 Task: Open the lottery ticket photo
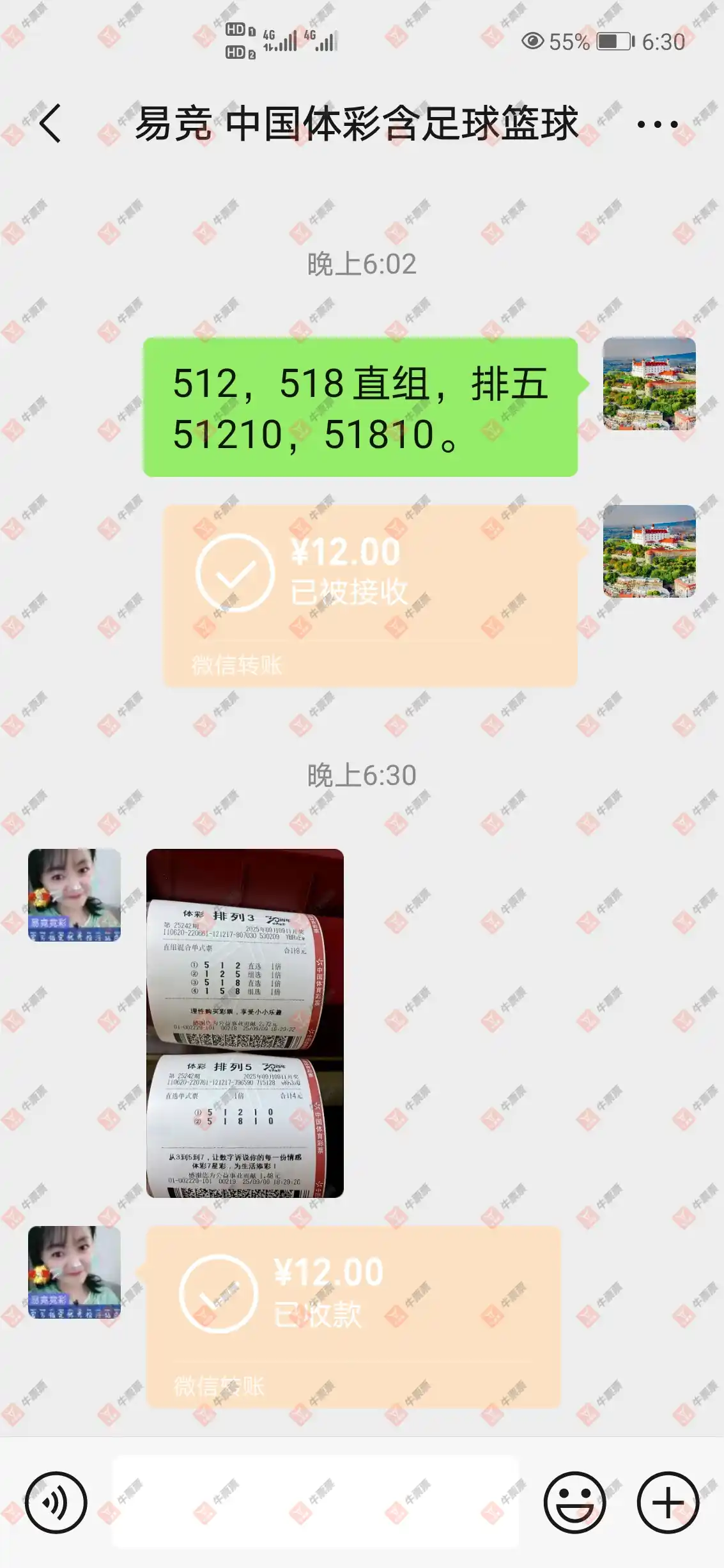[x=245, y=1023]
